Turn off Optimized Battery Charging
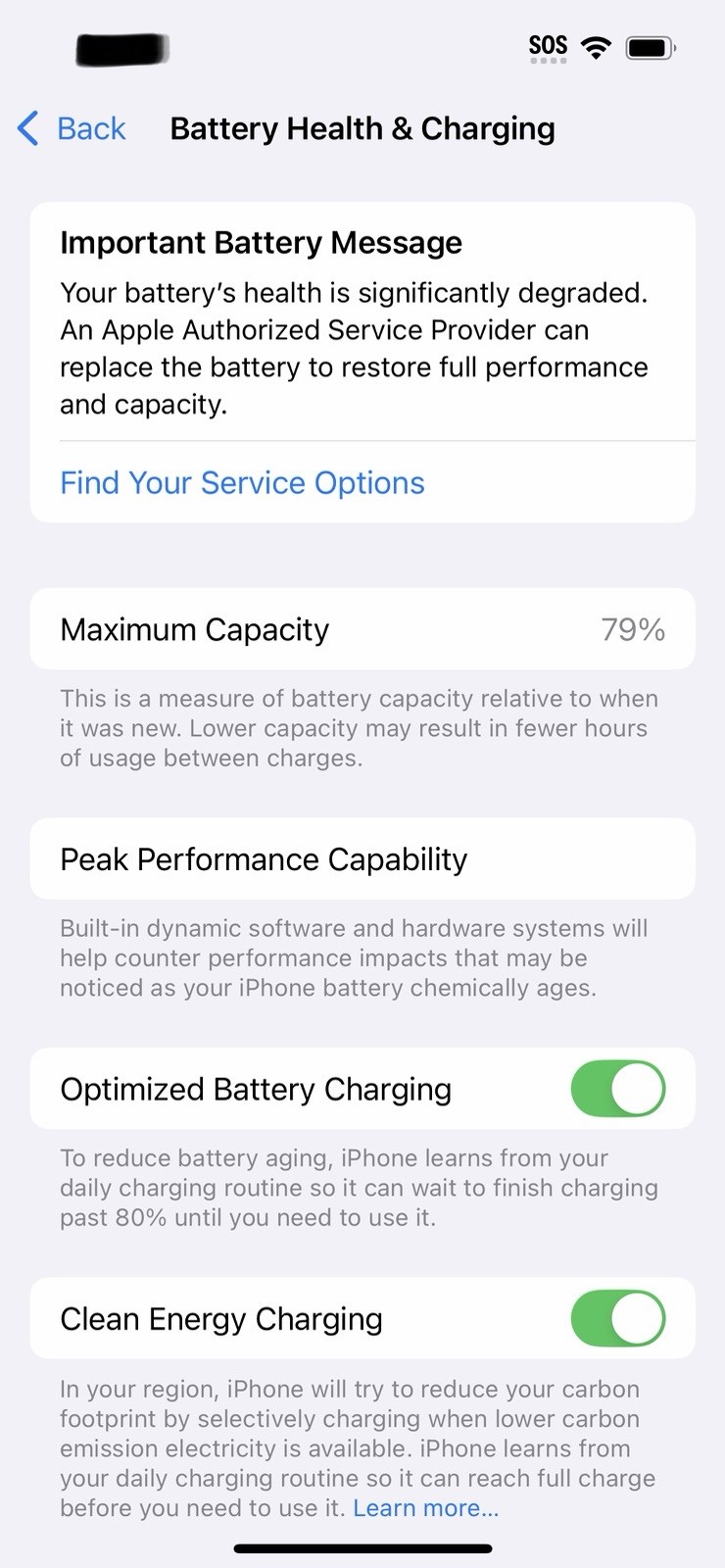 [618, 1089]
